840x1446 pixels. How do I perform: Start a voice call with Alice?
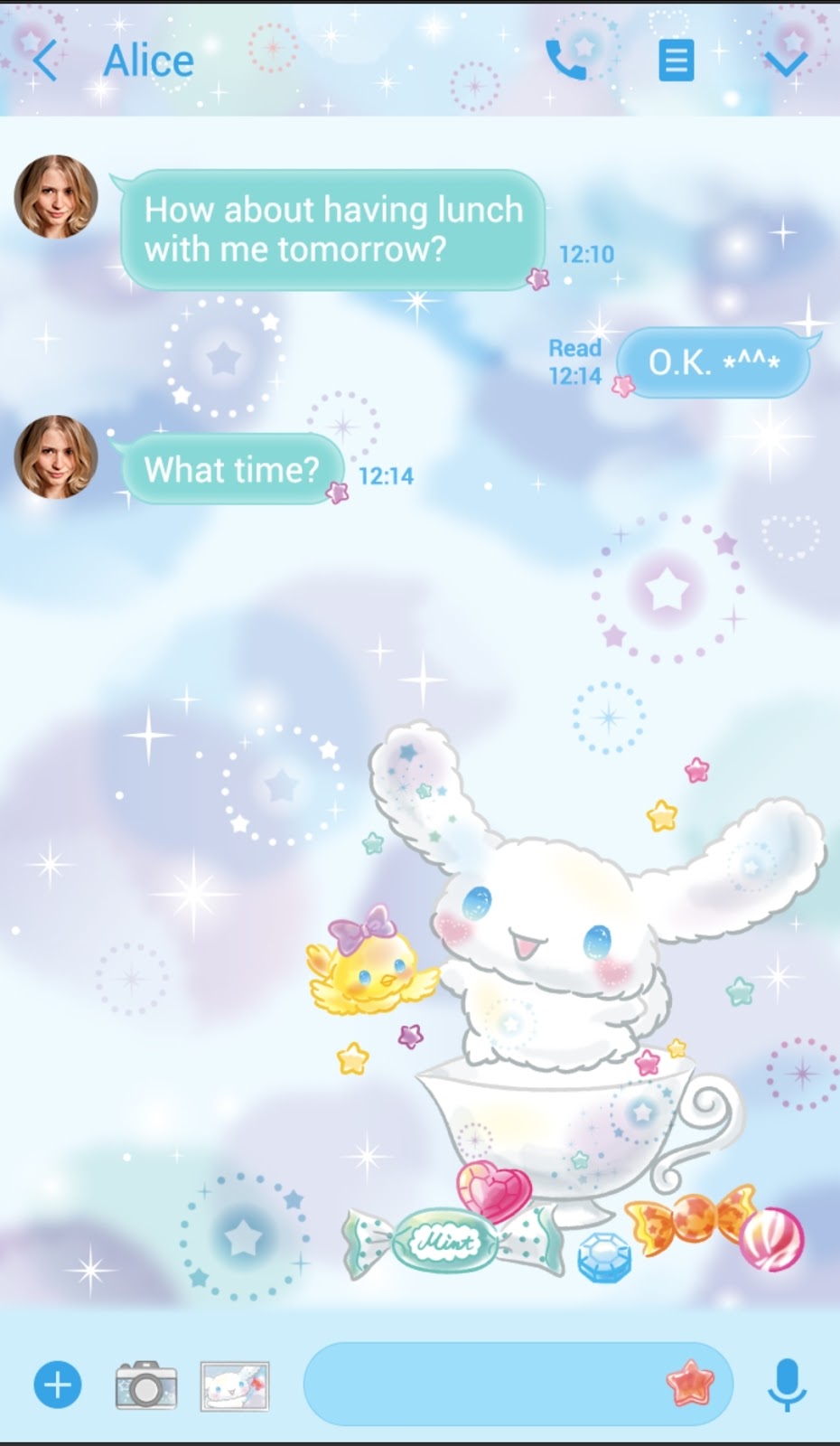tap(567, 61)
